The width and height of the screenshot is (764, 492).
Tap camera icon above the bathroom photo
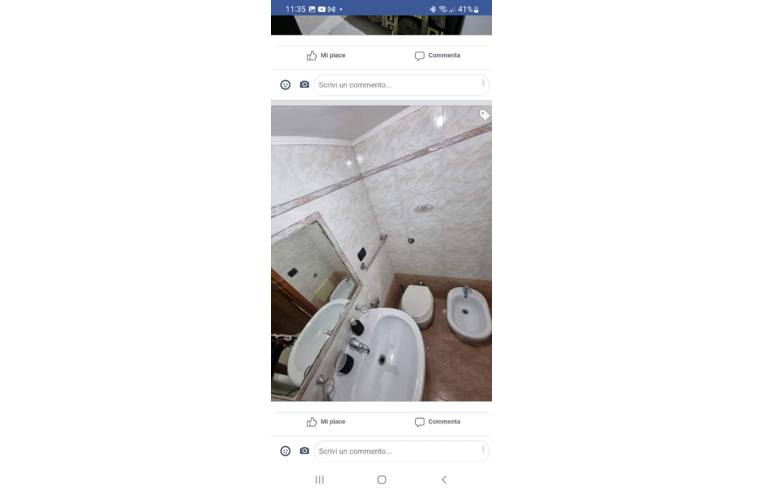(304, 85)
